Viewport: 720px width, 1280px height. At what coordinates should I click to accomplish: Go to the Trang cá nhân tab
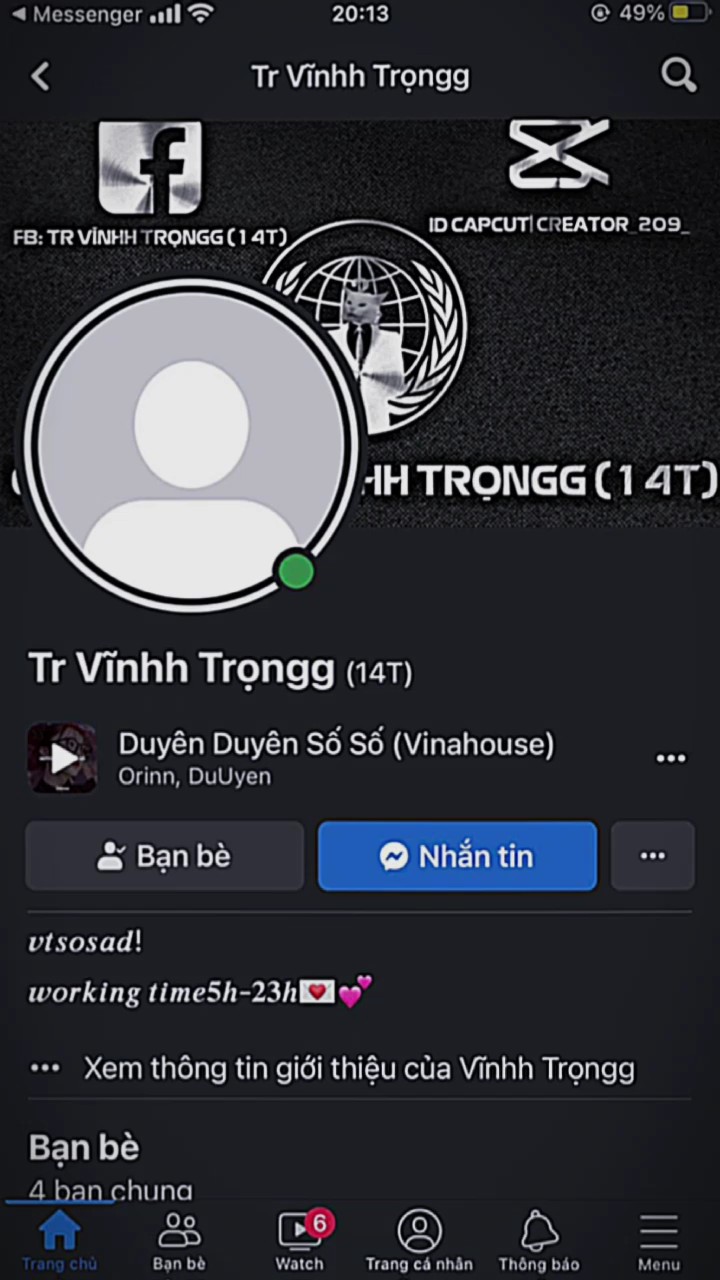tap(419, 1242)
